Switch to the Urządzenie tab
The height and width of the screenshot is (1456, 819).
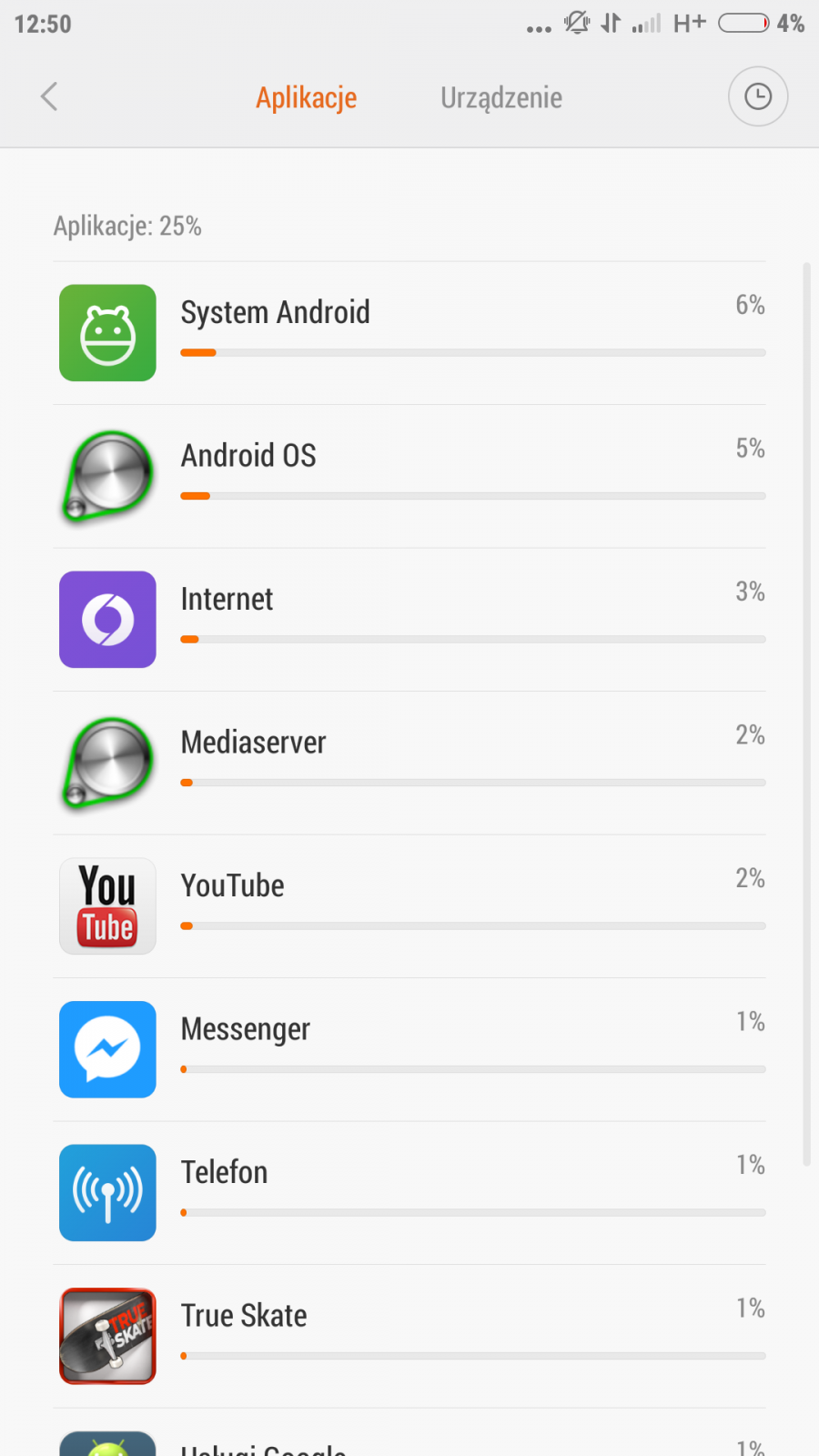point(500,97)
